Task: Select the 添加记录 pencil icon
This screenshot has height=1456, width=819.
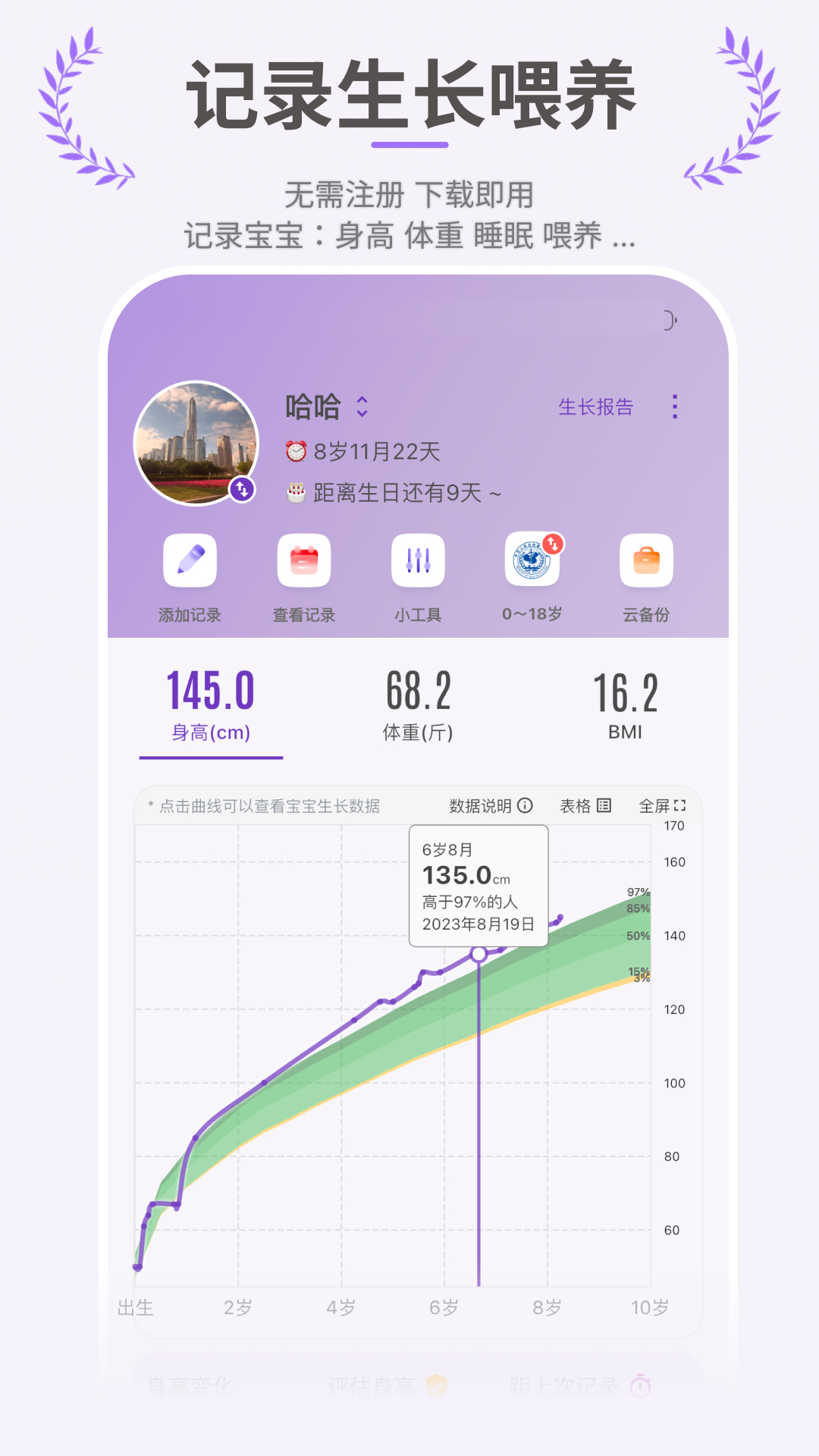Action: (189, 561)
